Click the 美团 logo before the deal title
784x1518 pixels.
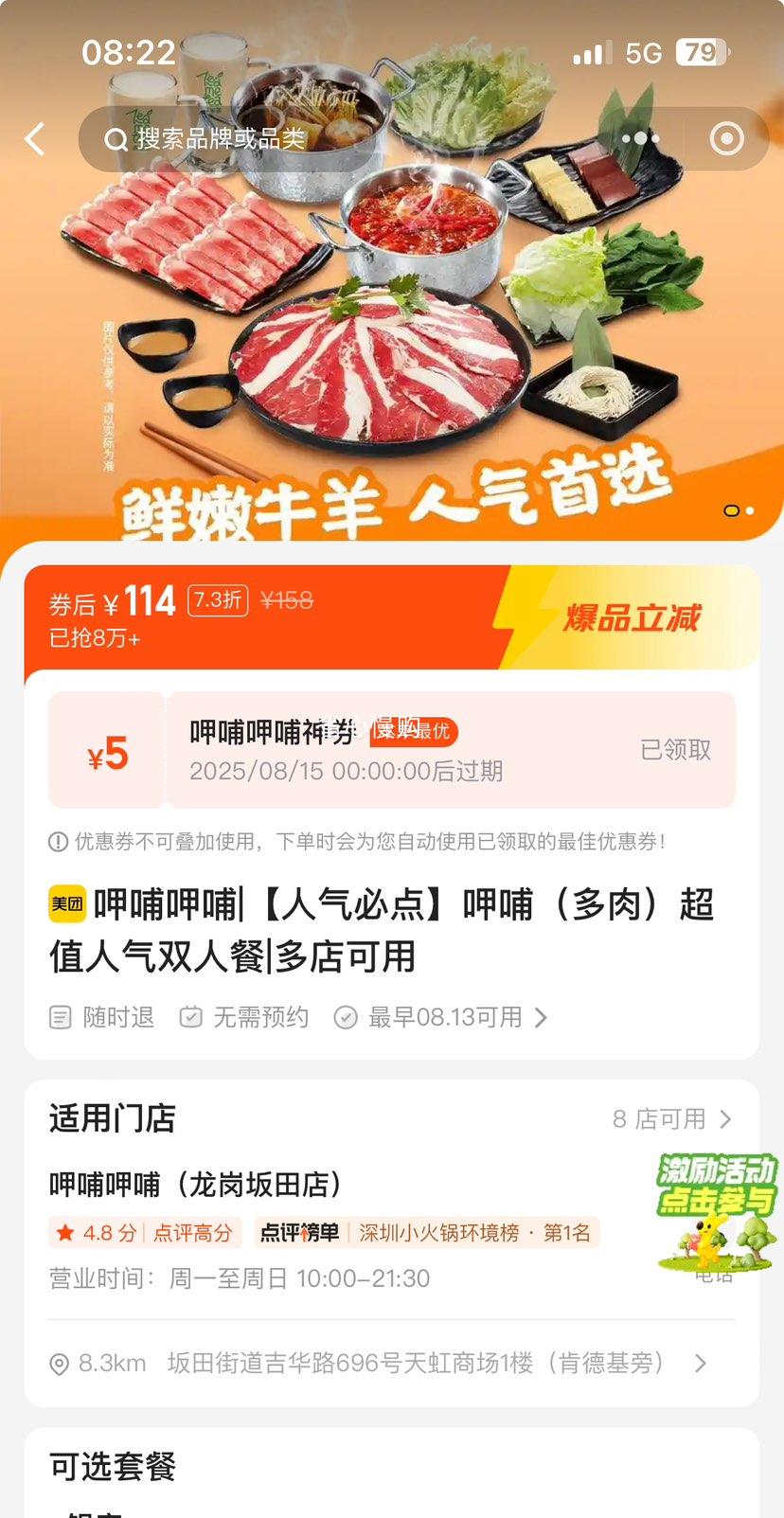click(67, 904)
